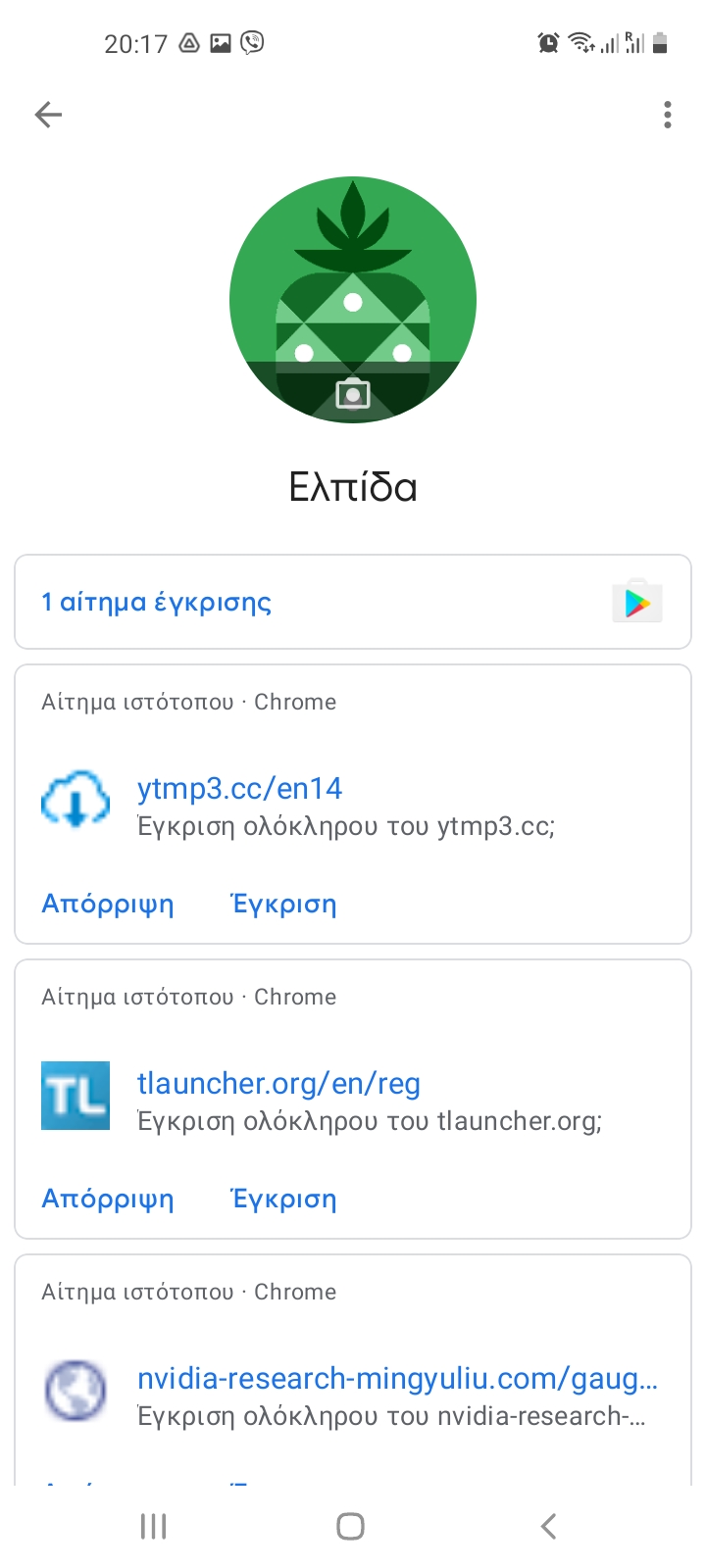Approve the ytmp3.cc site request
Image resolution: width=706 pixels, height=1568 pixels.
pyautogui.click(x=283, y=904)
